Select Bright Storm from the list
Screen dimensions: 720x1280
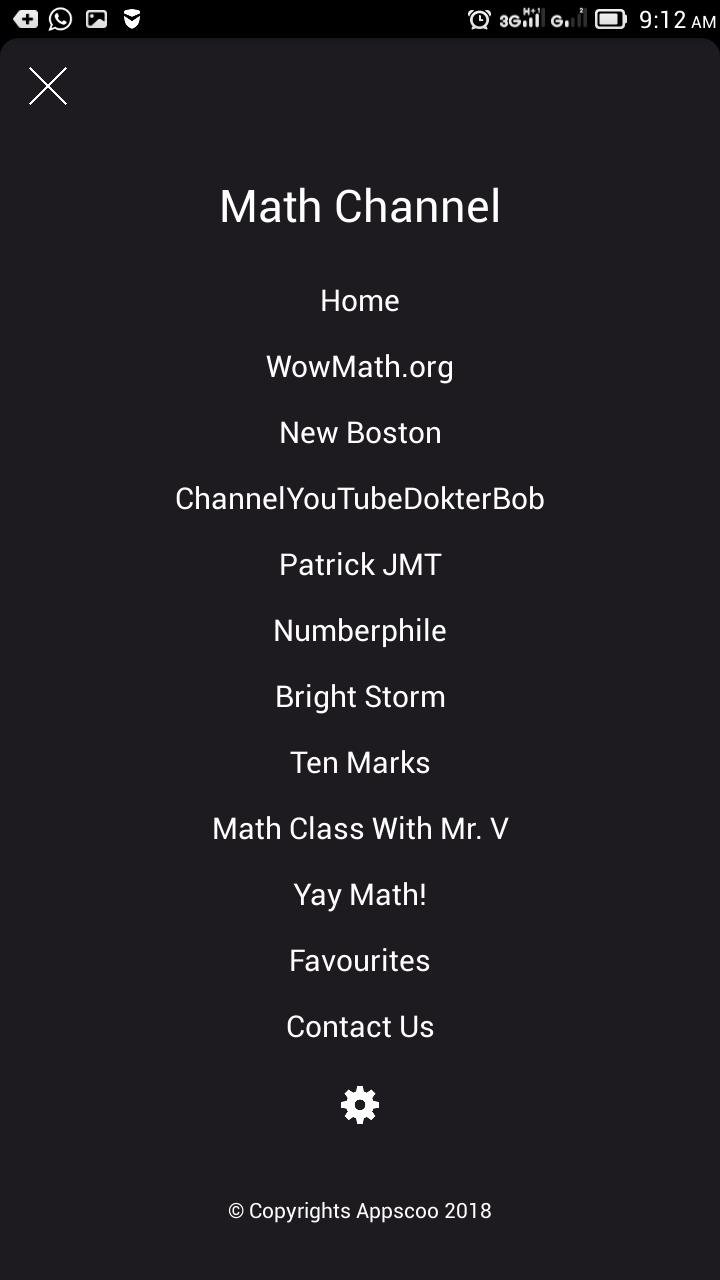(x=359, y=696)
